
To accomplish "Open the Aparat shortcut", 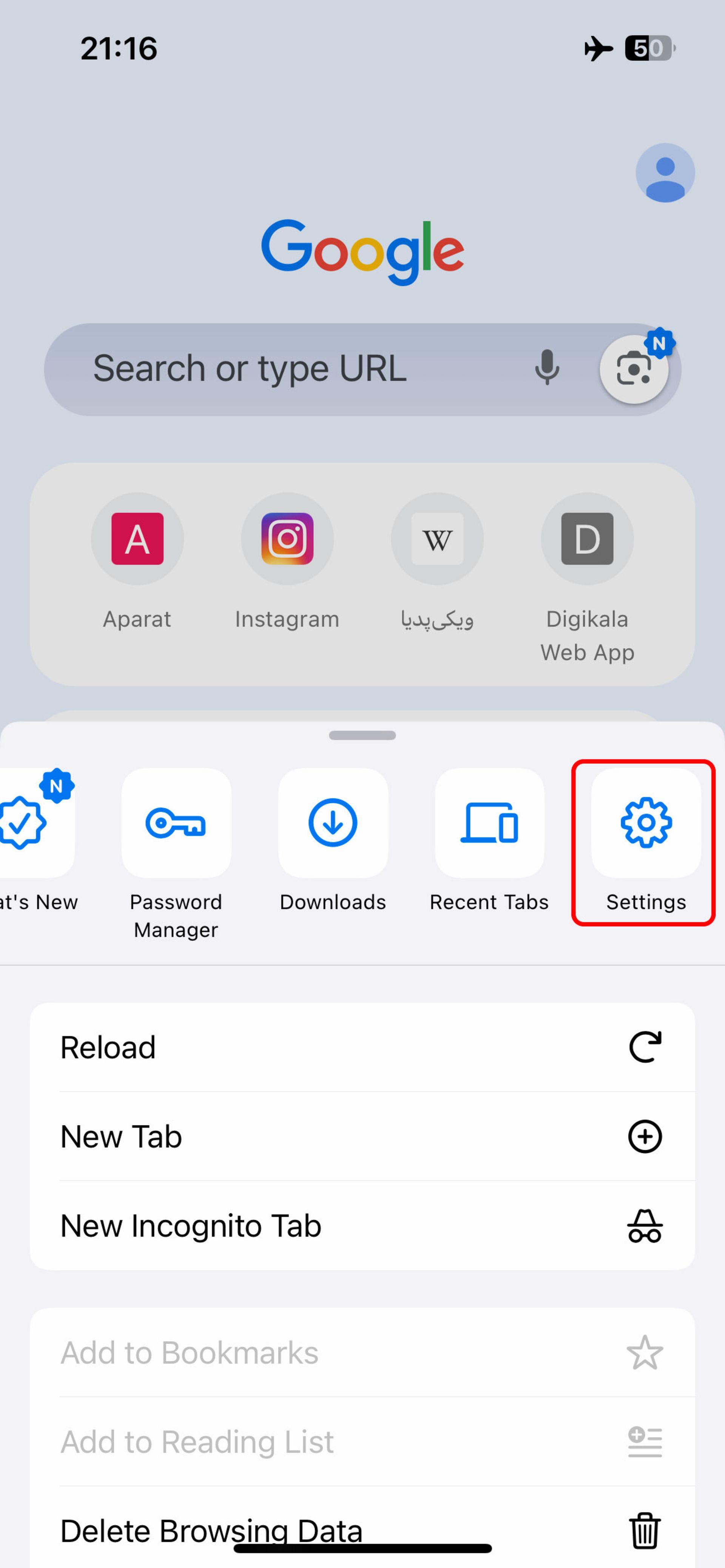I will click(x=137, y=539).
